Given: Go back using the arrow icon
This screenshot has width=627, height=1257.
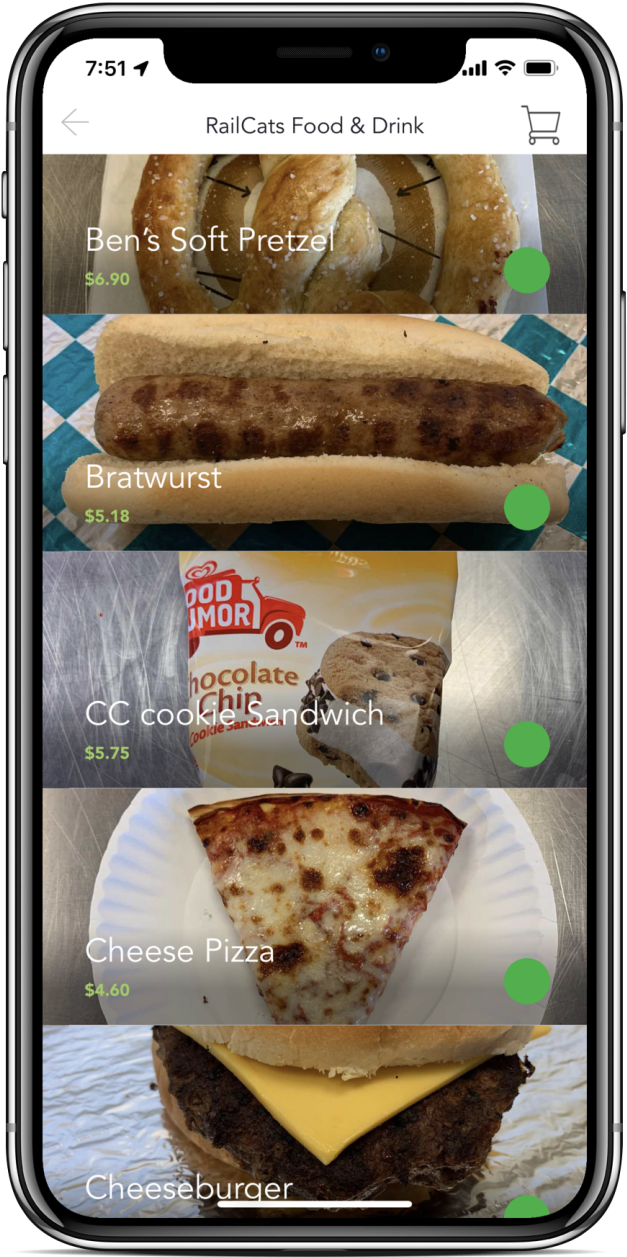Looking at the screenshot, I should 75,123.
